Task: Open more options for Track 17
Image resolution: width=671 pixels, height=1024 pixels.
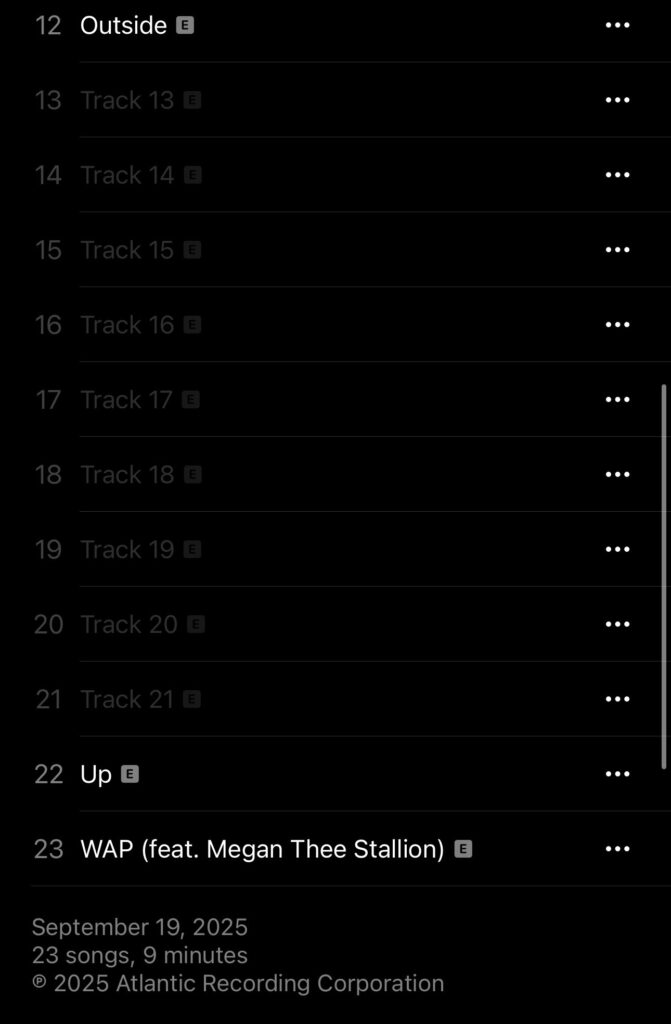Action: (618, 400)
